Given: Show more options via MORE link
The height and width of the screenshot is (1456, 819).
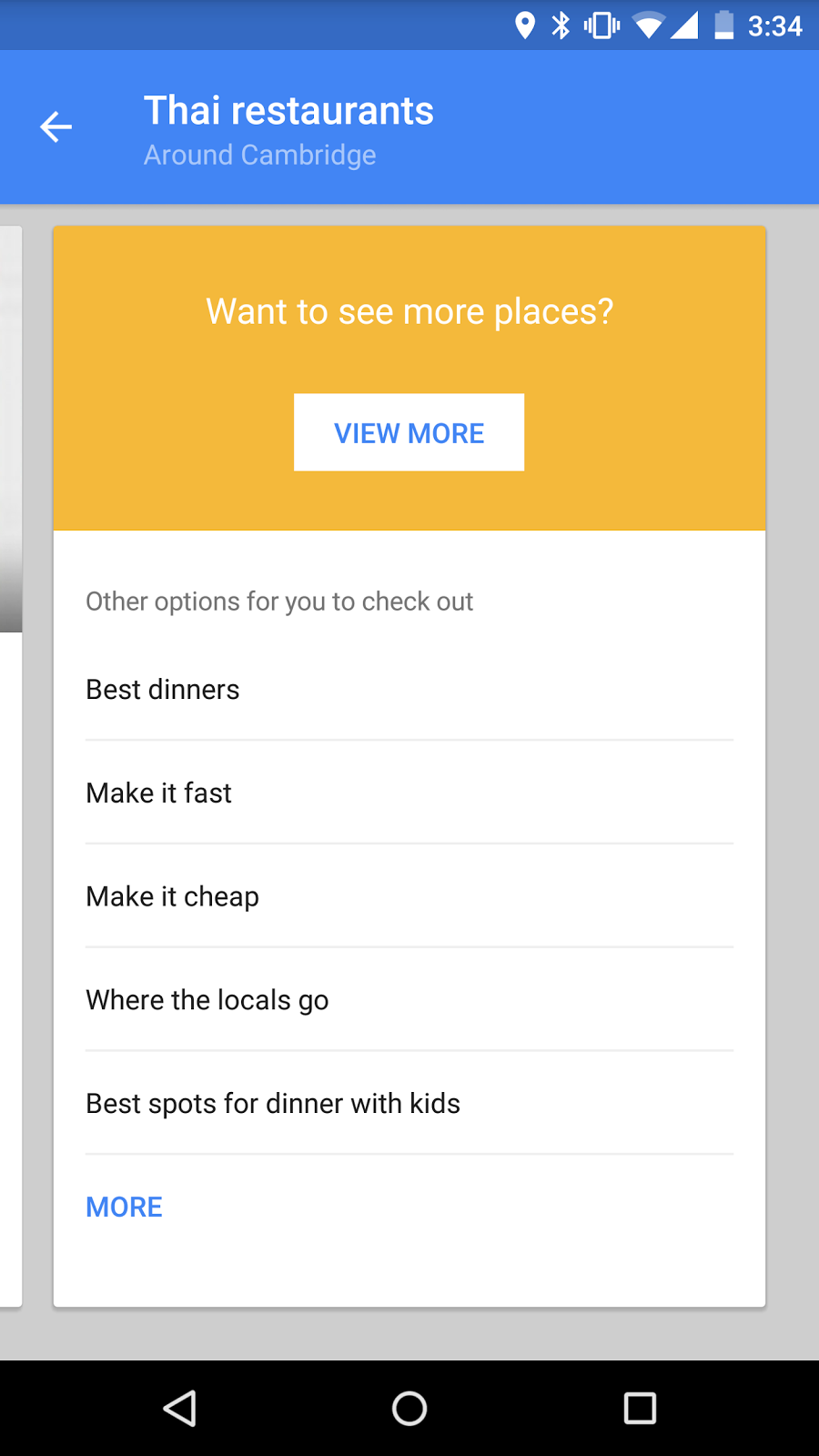Looking at the screenshot, I should pyautogui.click(x=125, y=1208).
